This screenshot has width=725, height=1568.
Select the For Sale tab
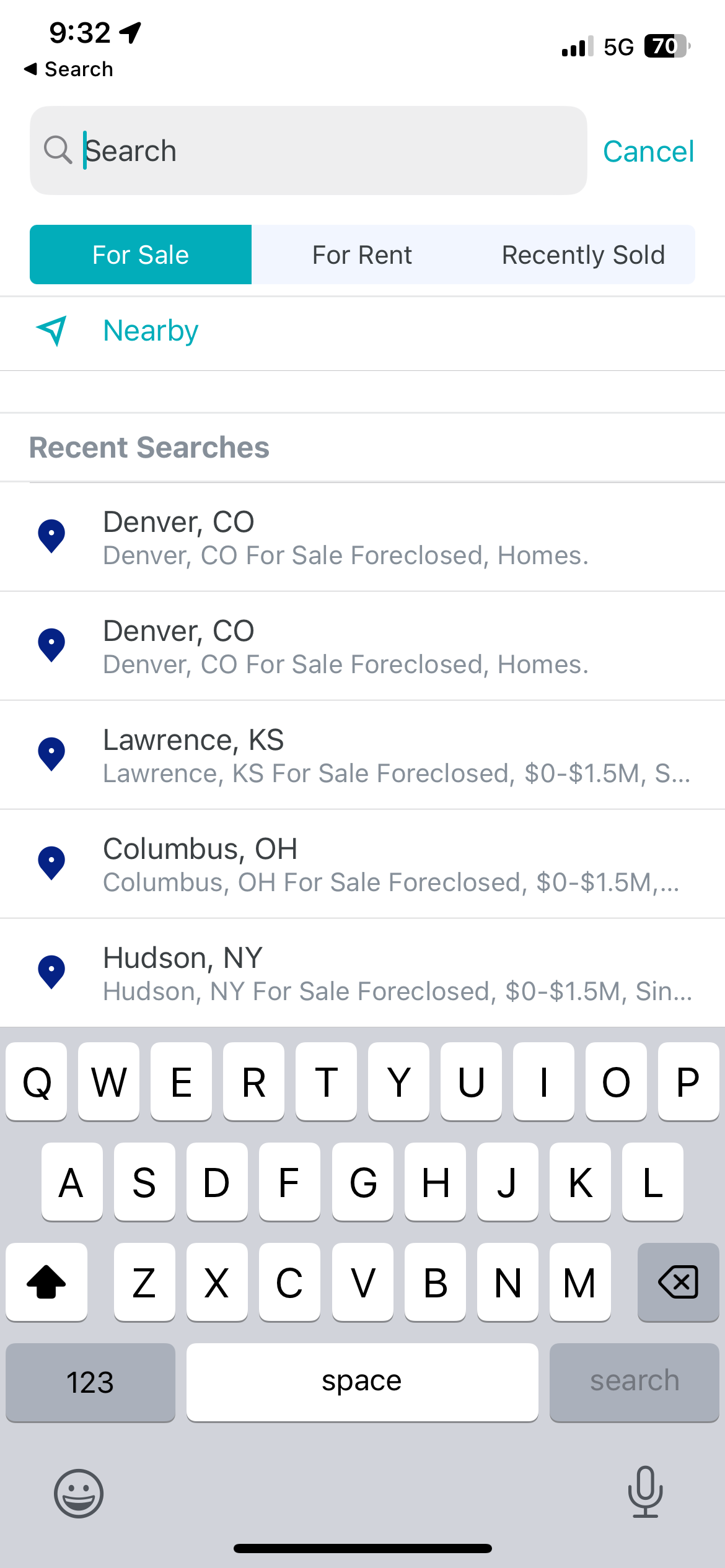(x=141, y=255)
